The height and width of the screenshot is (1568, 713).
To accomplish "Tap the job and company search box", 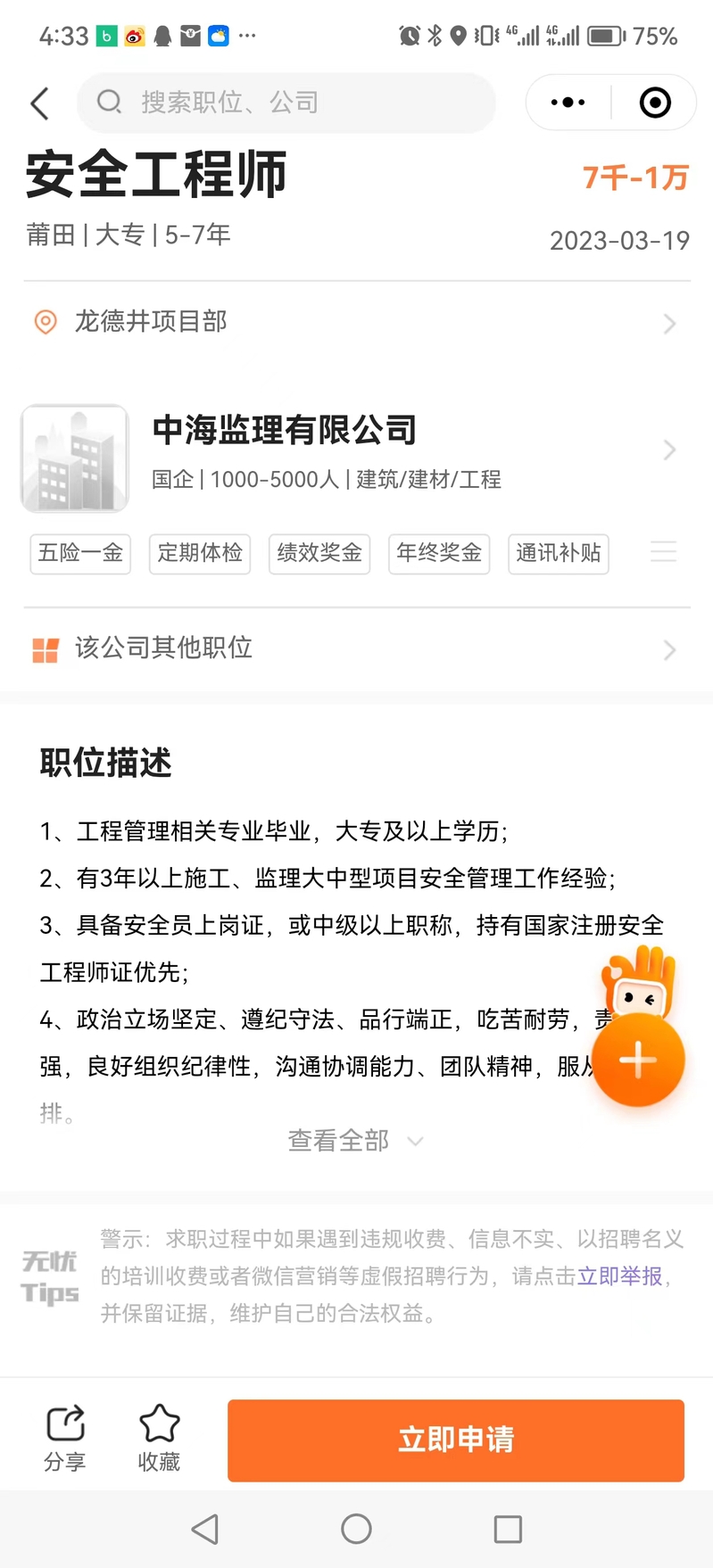I will pyautogui.click(x=286, y=103).
